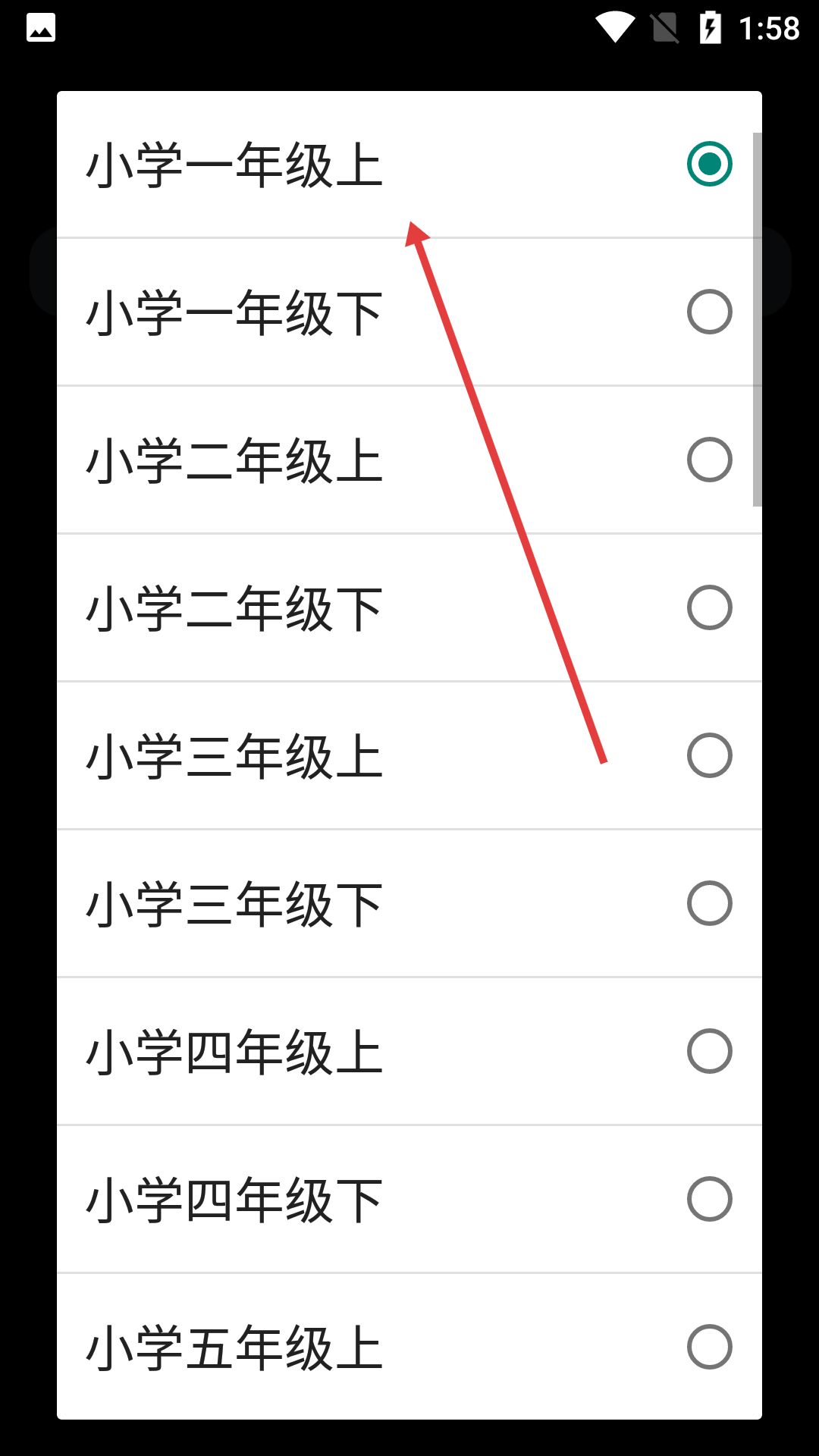Select 小学一年级上 option
Viewport: 819px width, 1456px height.
pos(409,165)
